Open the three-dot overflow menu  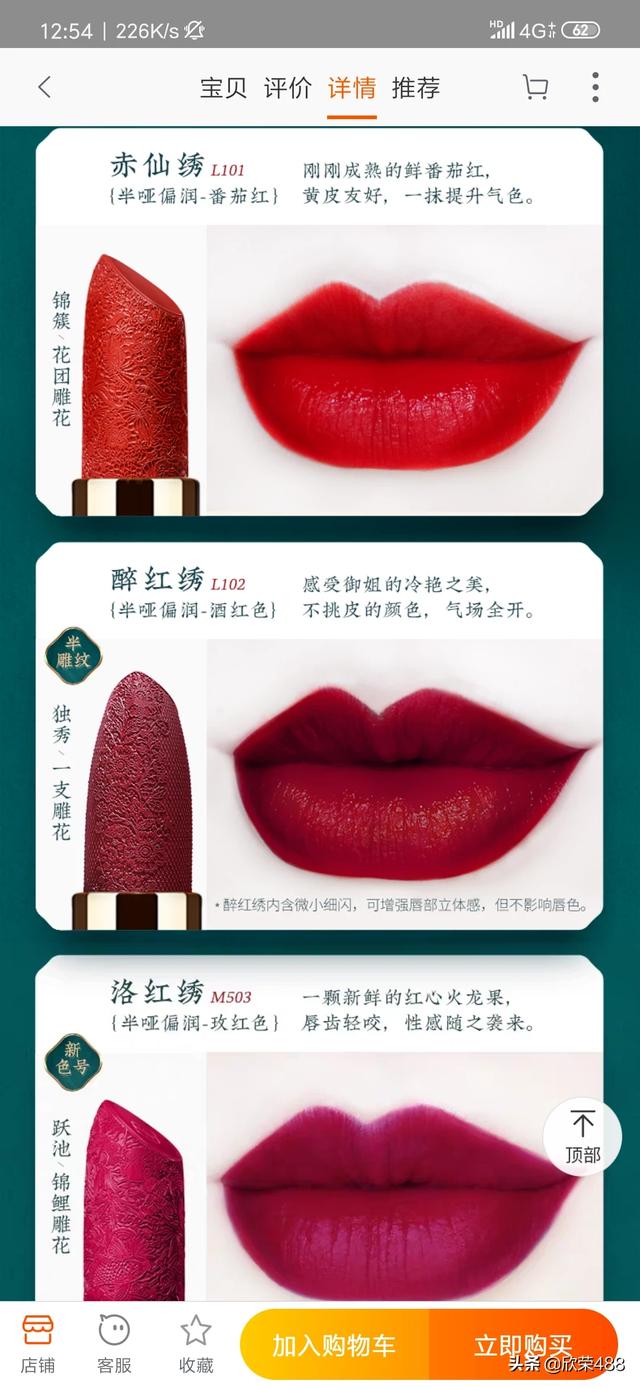point(595,88)
